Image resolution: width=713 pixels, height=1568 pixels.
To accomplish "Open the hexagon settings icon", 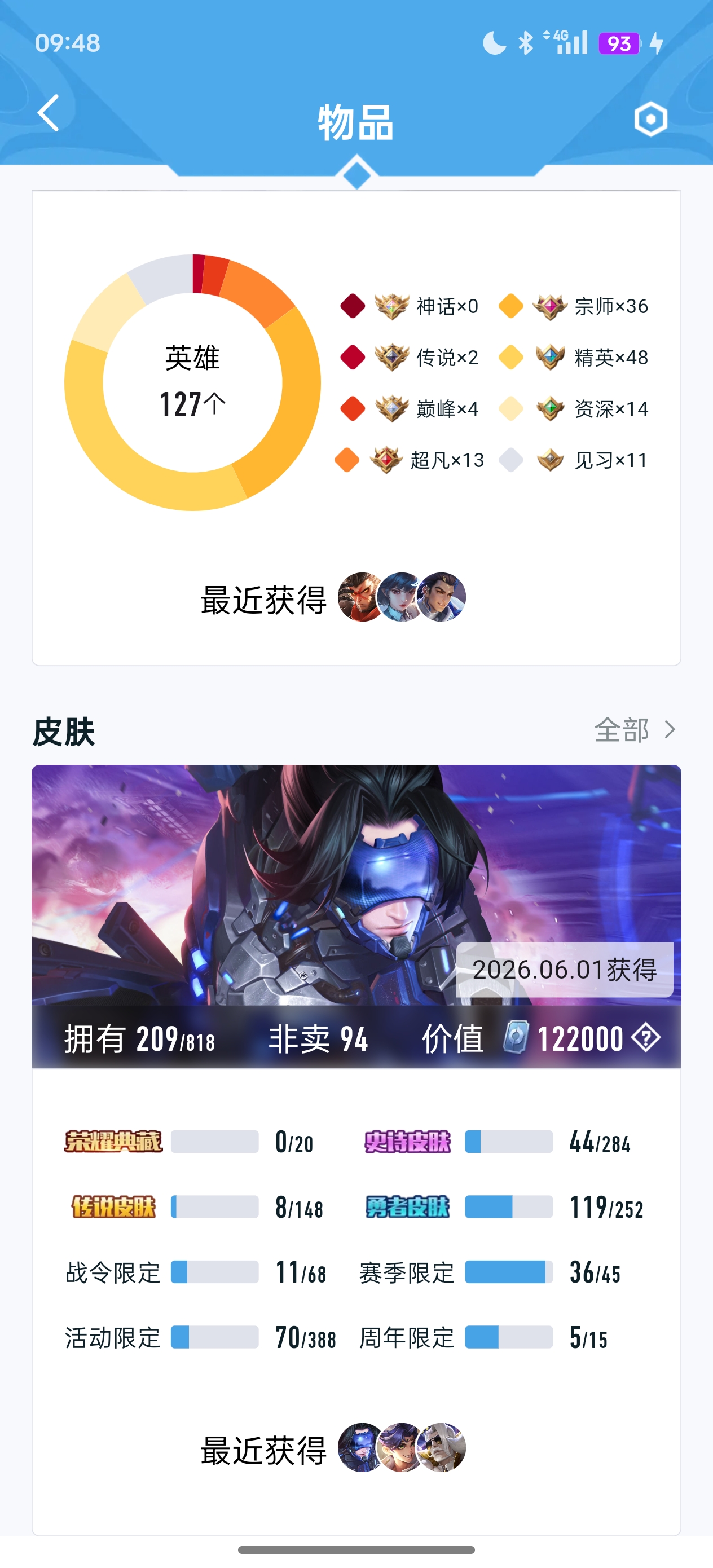I will click(650, 118).
